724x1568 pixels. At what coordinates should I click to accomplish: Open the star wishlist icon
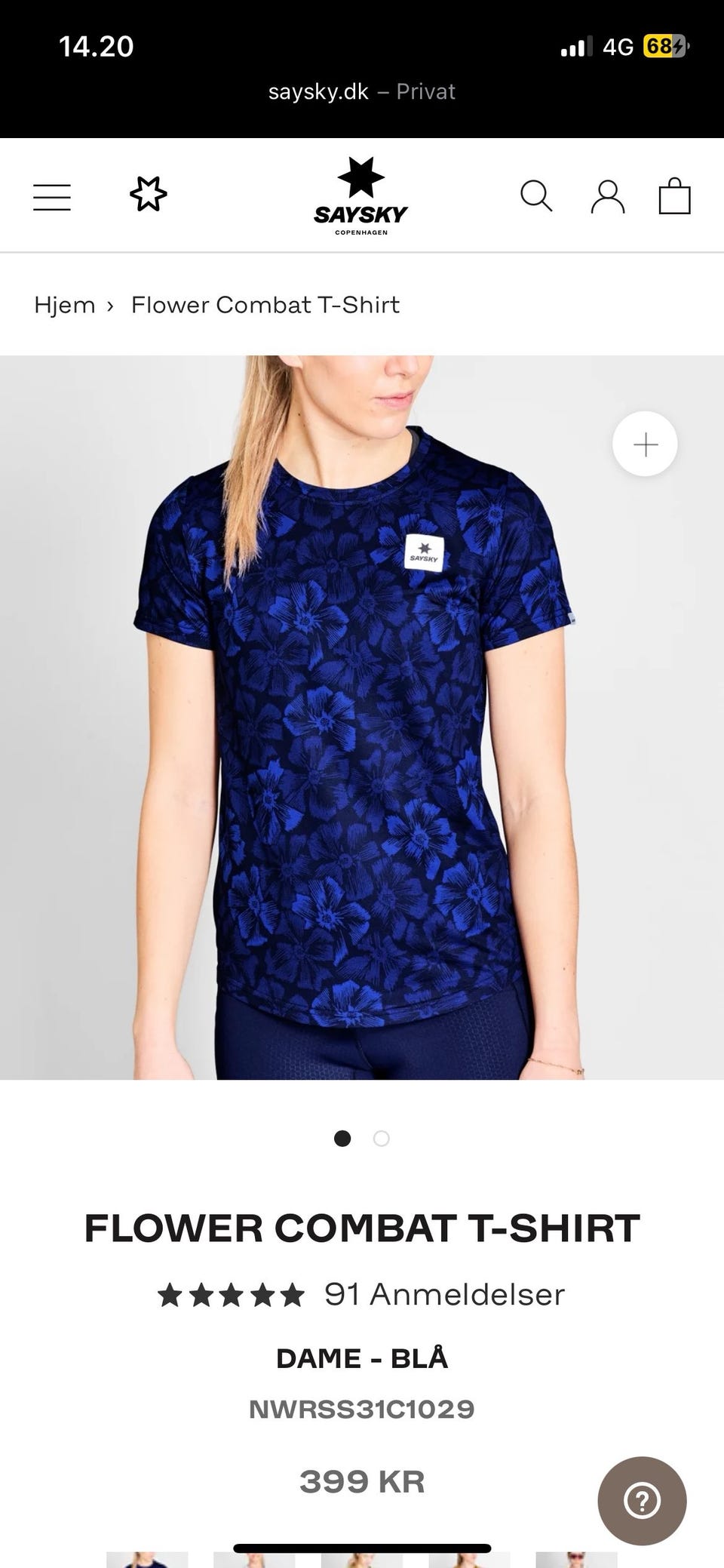tap(149, 195)
